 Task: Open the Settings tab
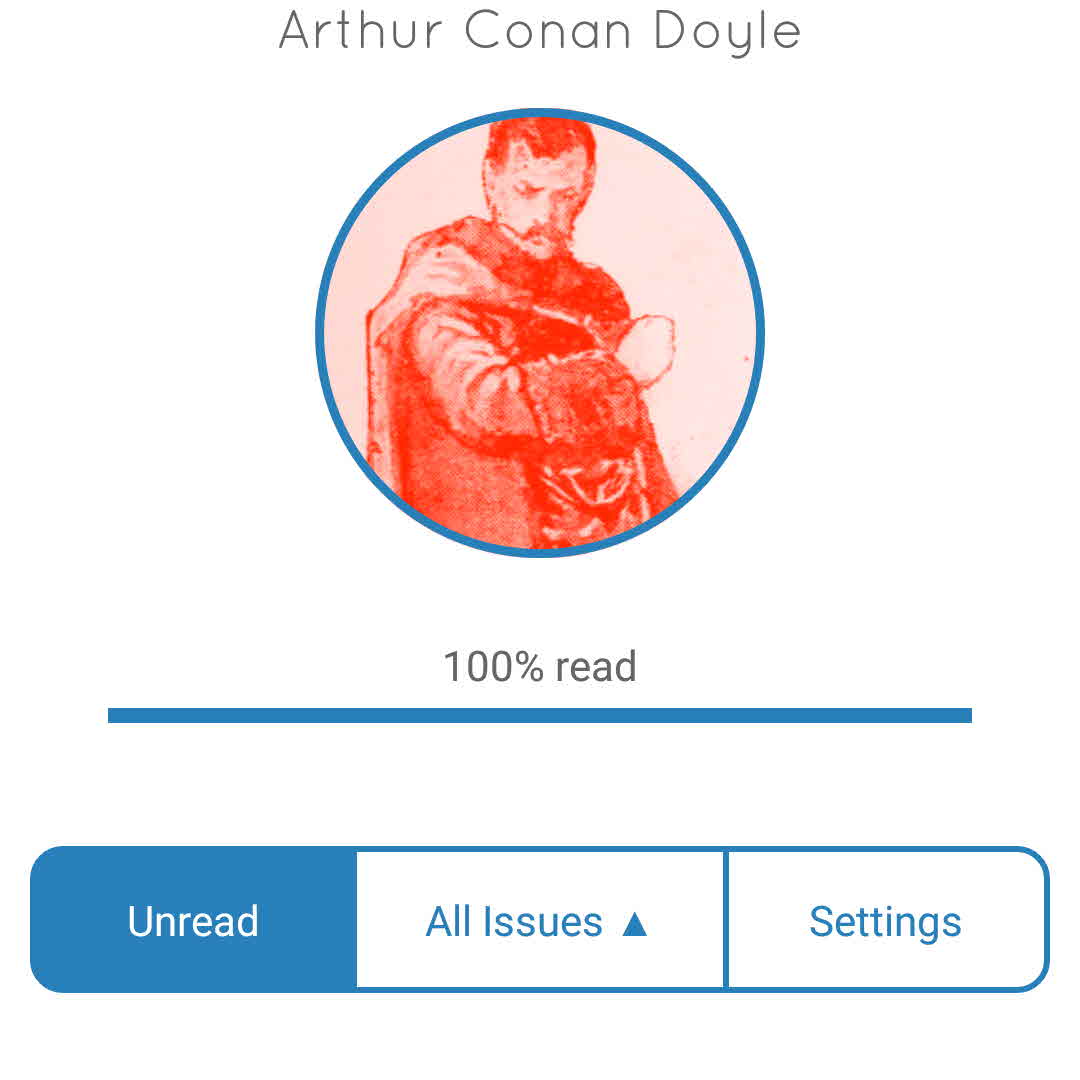pos(885,921)
